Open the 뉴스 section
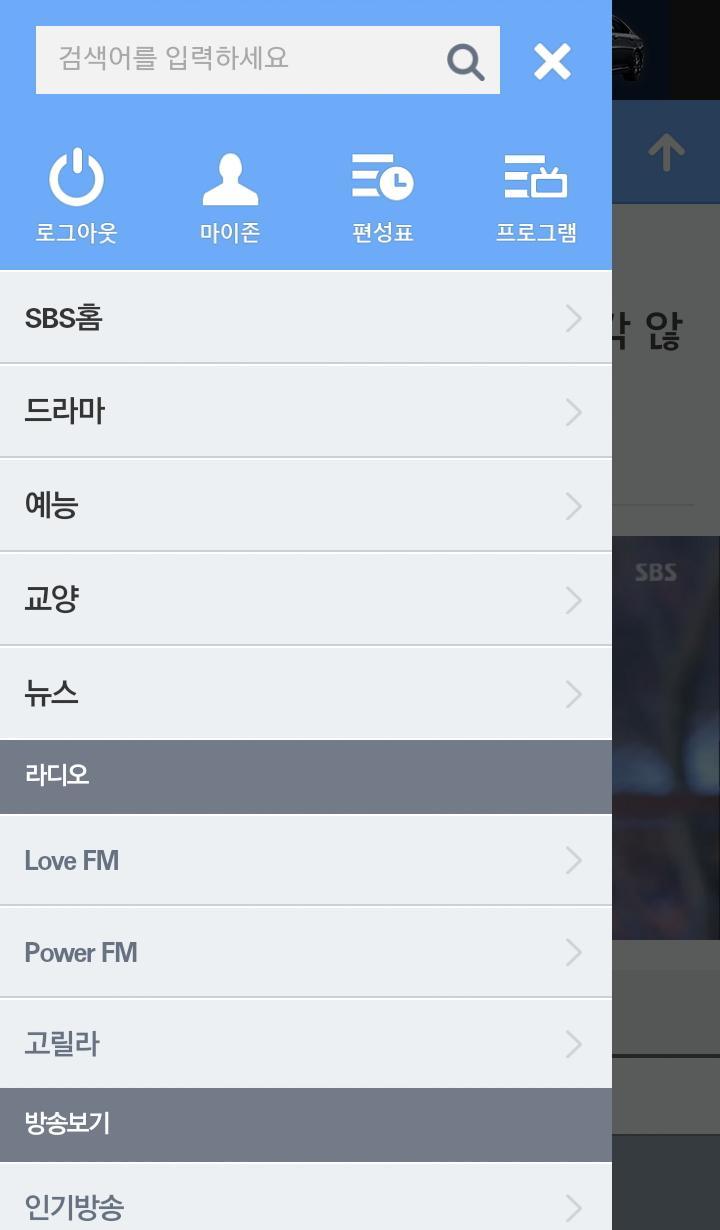This screenshot has height=1230, width=720. [x=305, y=693]
